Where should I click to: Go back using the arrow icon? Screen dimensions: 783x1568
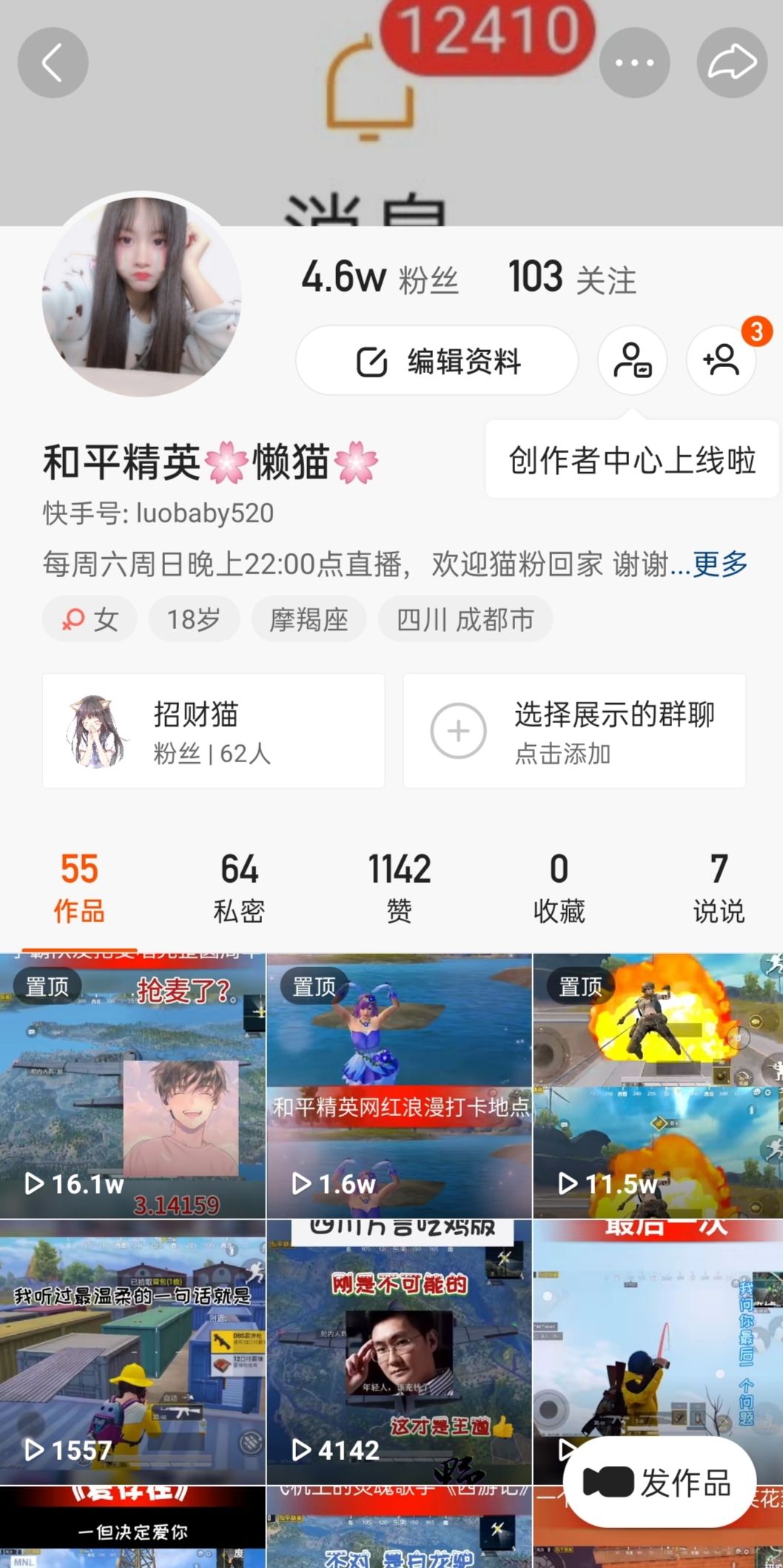(x=53, y=63)
